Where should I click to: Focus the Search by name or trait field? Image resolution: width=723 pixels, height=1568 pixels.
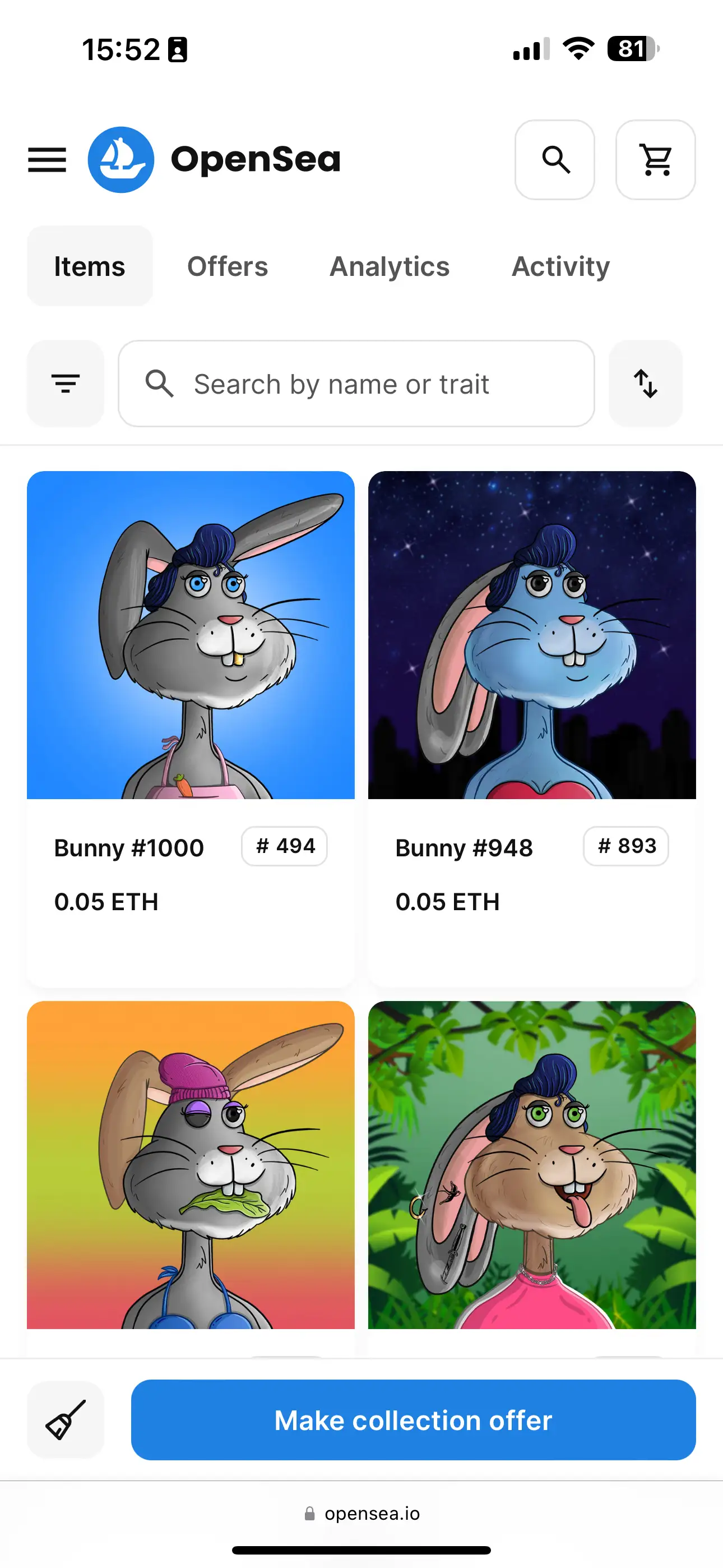click(x=356, y=384)
